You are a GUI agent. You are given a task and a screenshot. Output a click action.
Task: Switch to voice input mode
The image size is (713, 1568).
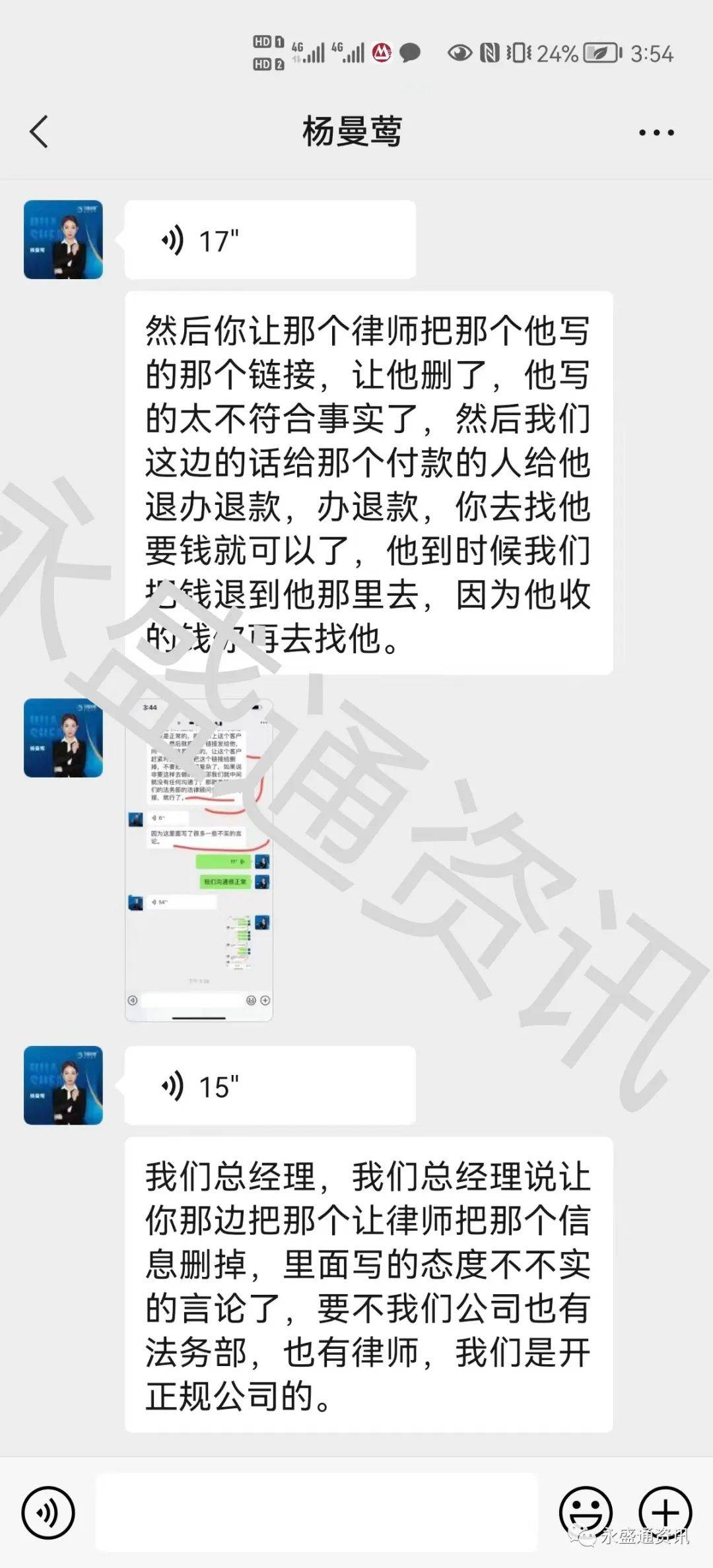[x=48, y=1512]
